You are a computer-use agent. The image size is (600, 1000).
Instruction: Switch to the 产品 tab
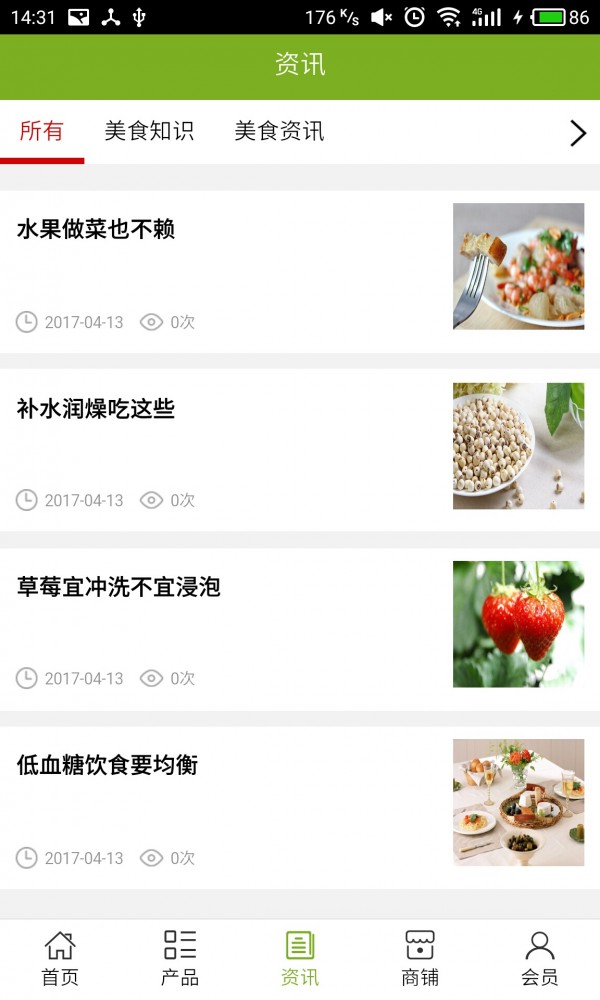(x=180, y=957)
